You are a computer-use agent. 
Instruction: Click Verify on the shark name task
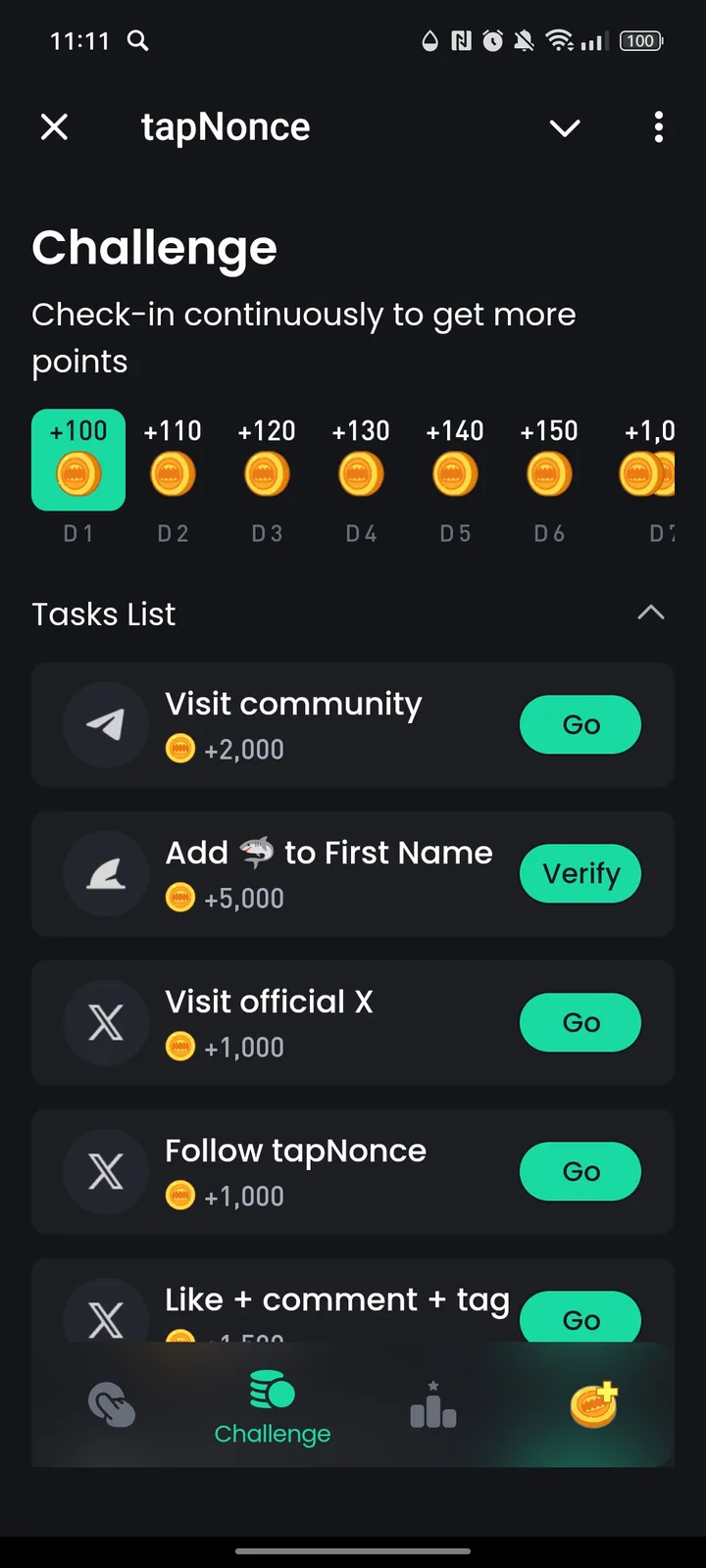pos(580,873)
